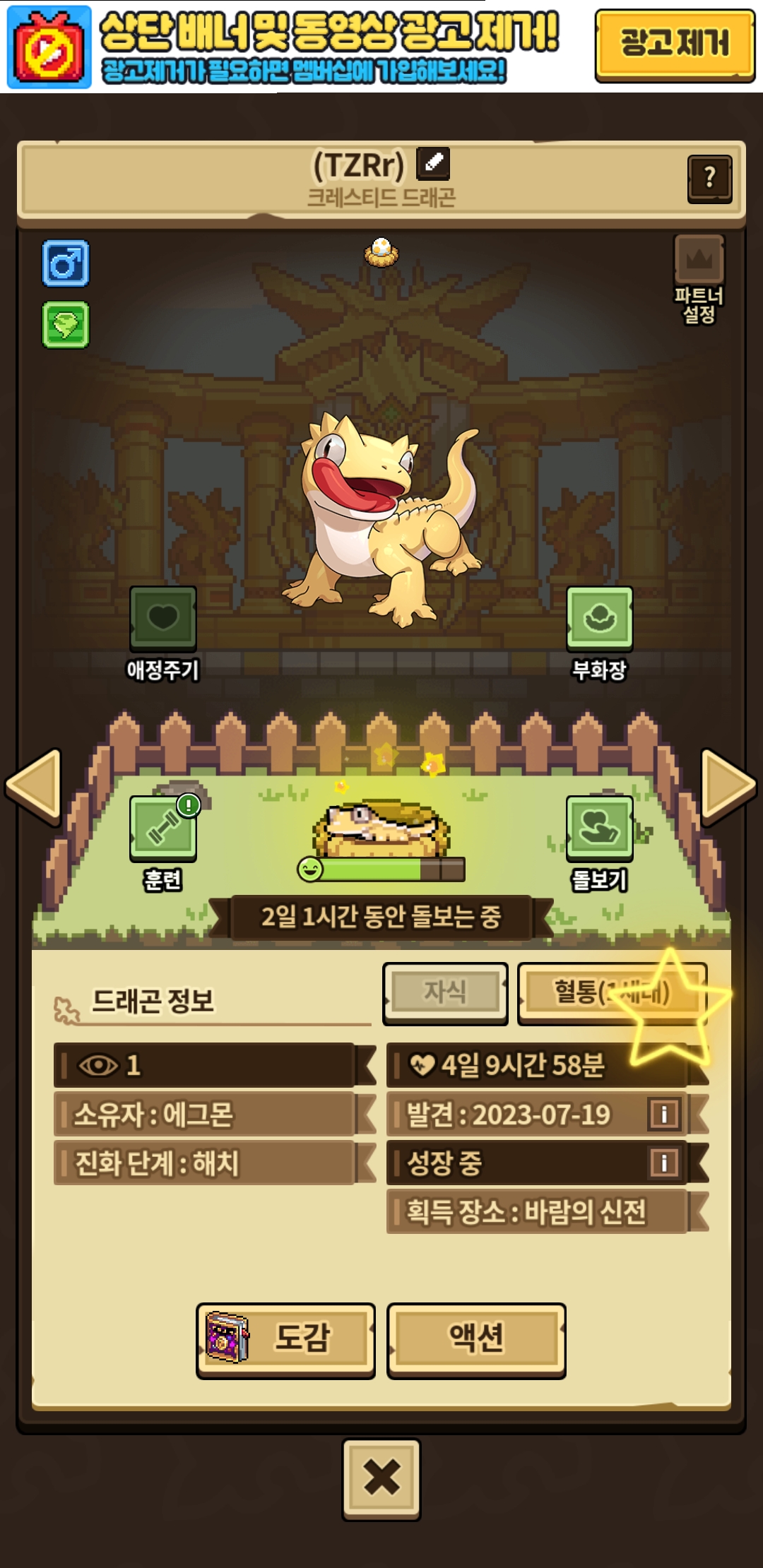The image size is (763, 1568).
Task: Tap the 광고제거 button in the banner
Action: pos(675,45)
